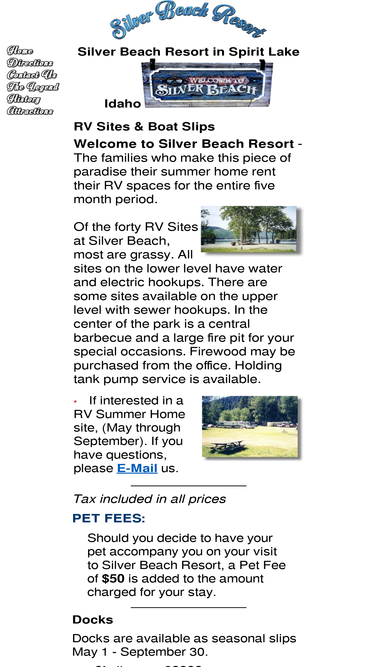Go to the Directions page
Screen dimensions: 375x667
(30, 63)
